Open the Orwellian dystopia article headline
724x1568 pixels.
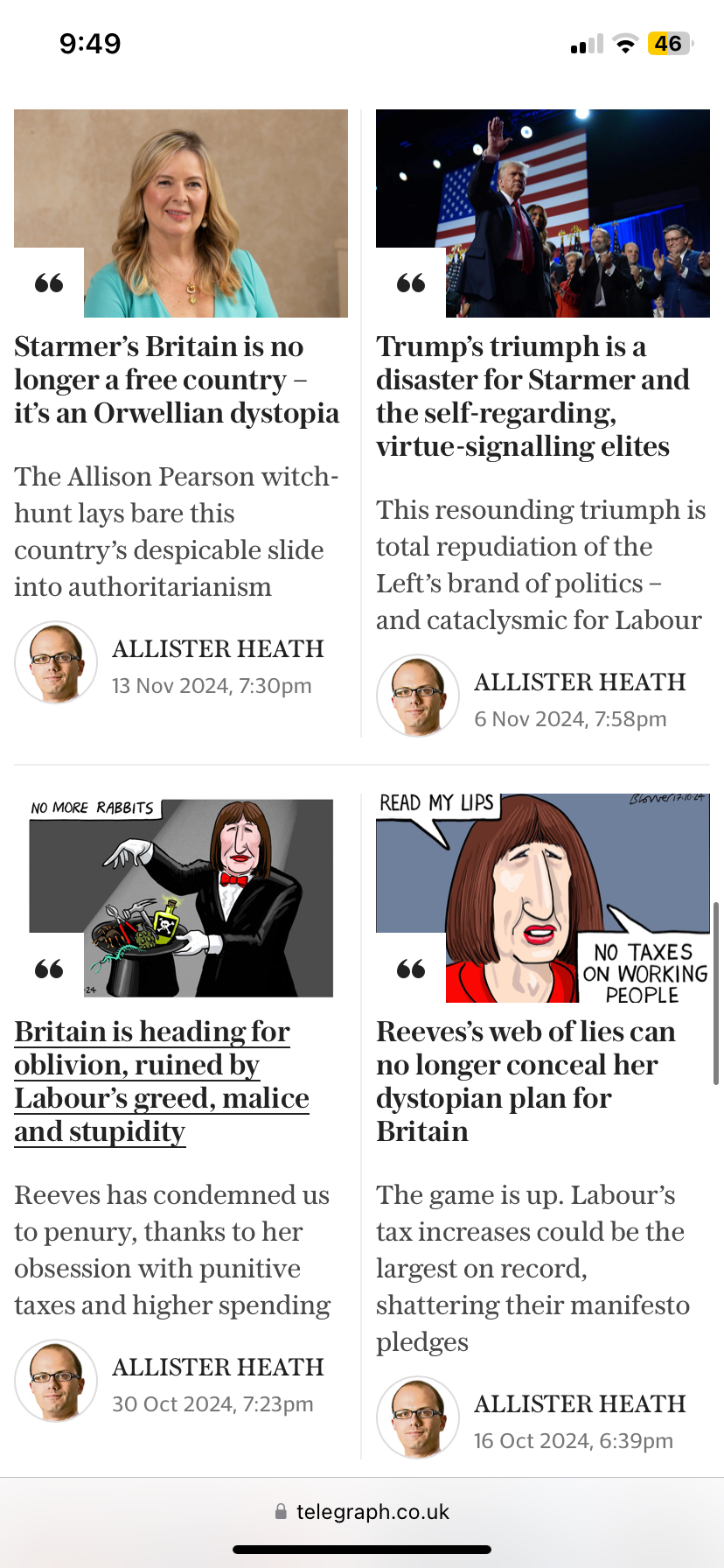pos(176,380)
